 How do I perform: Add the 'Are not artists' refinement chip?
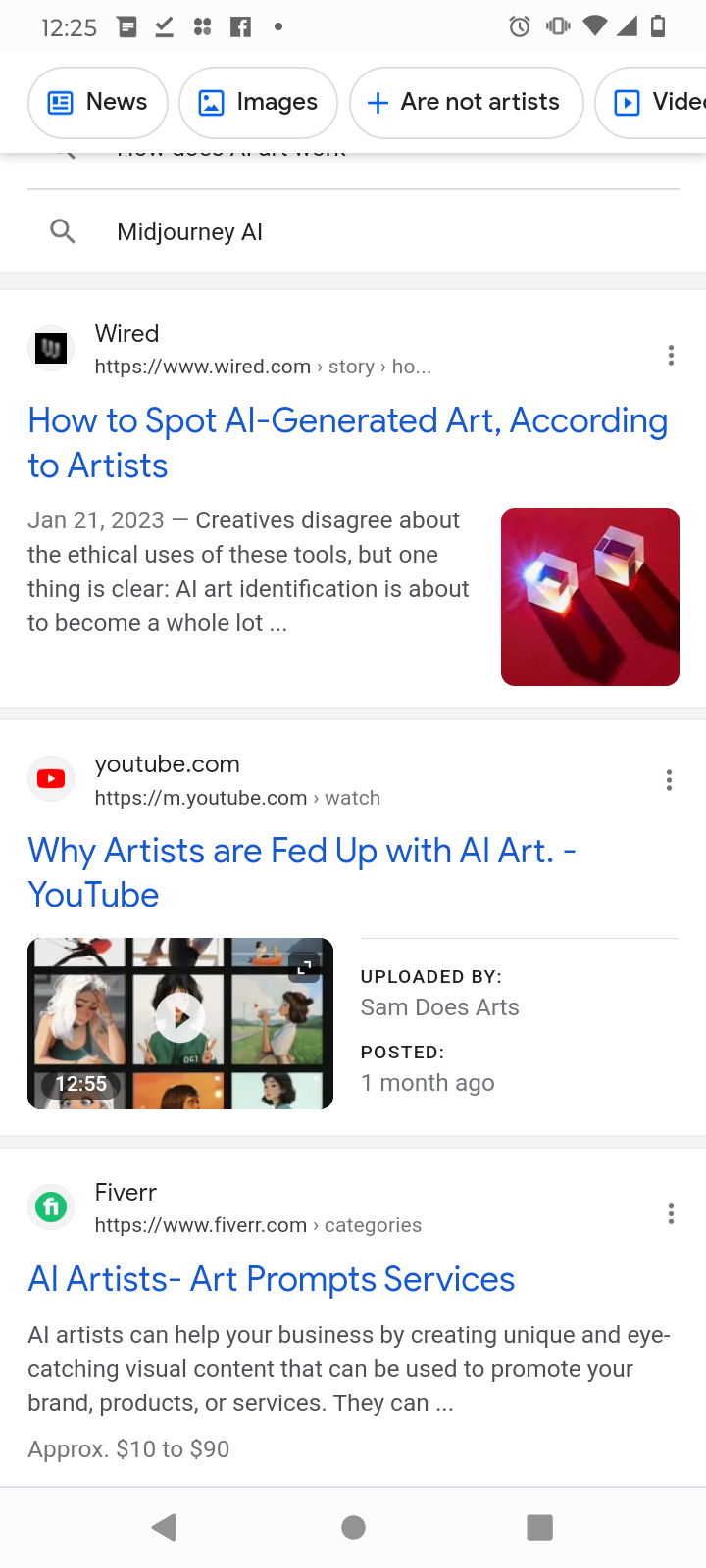coord(466,103)
